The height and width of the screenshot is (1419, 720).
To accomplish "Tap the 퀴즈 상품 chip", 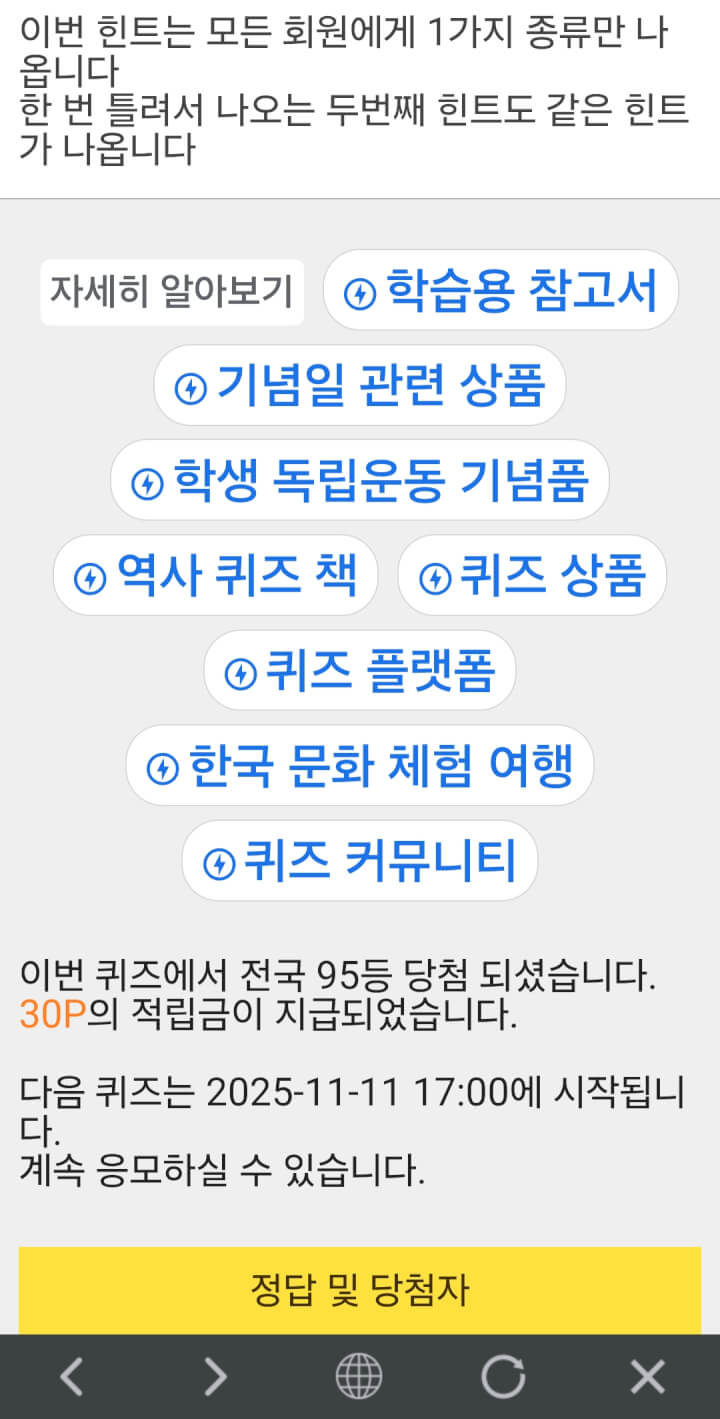I will tap(532, 576).
